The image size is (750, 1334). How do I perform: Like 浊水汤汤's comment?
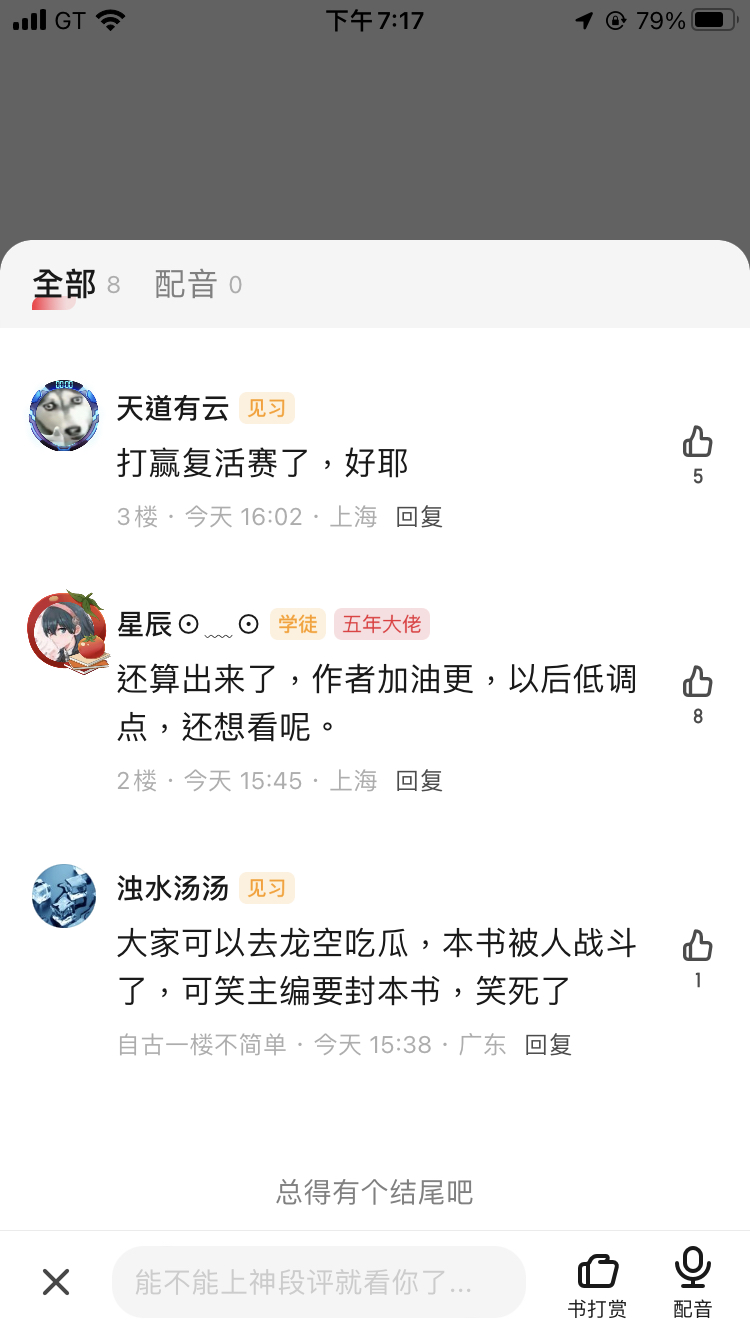(x=697, y=946)
